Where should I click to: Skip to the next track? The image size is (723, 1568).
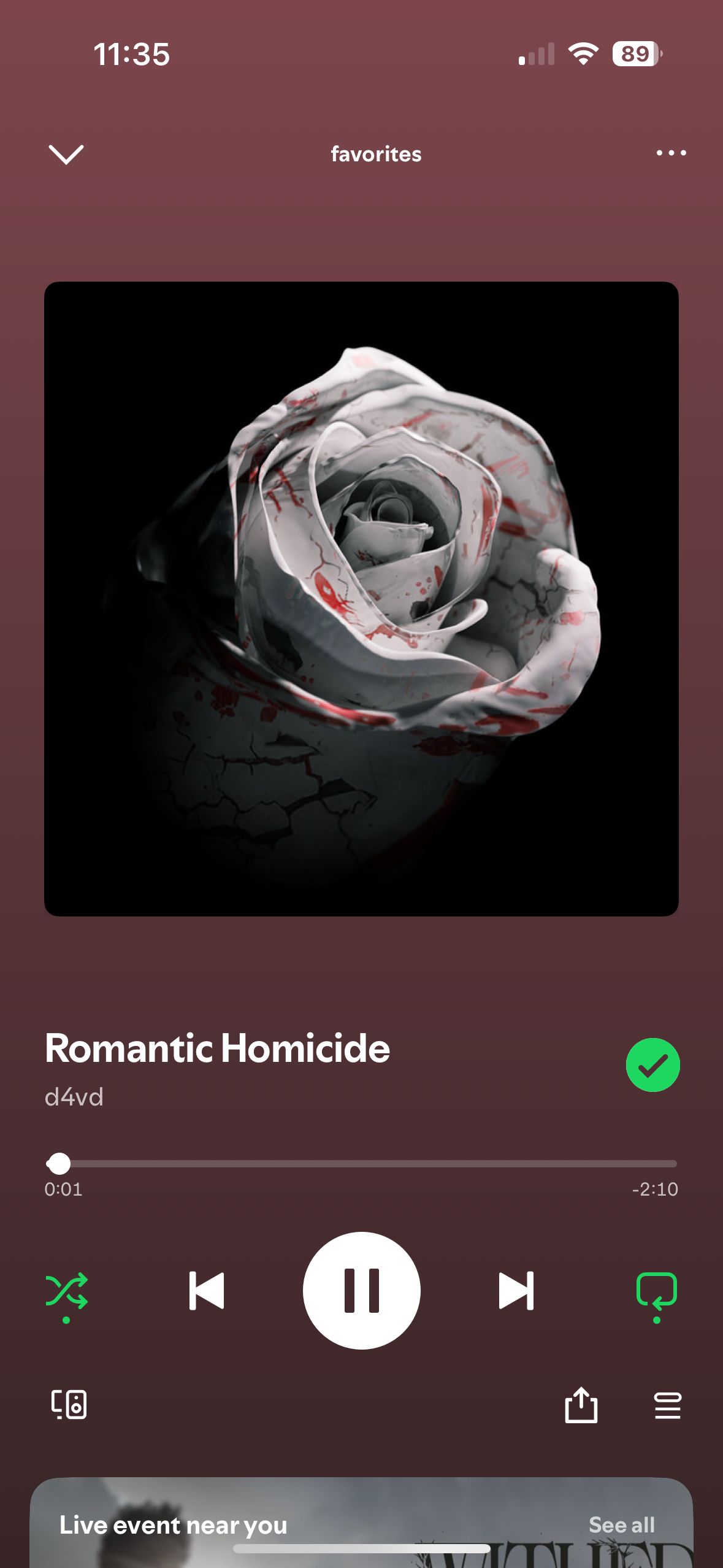pos(516,1291)
